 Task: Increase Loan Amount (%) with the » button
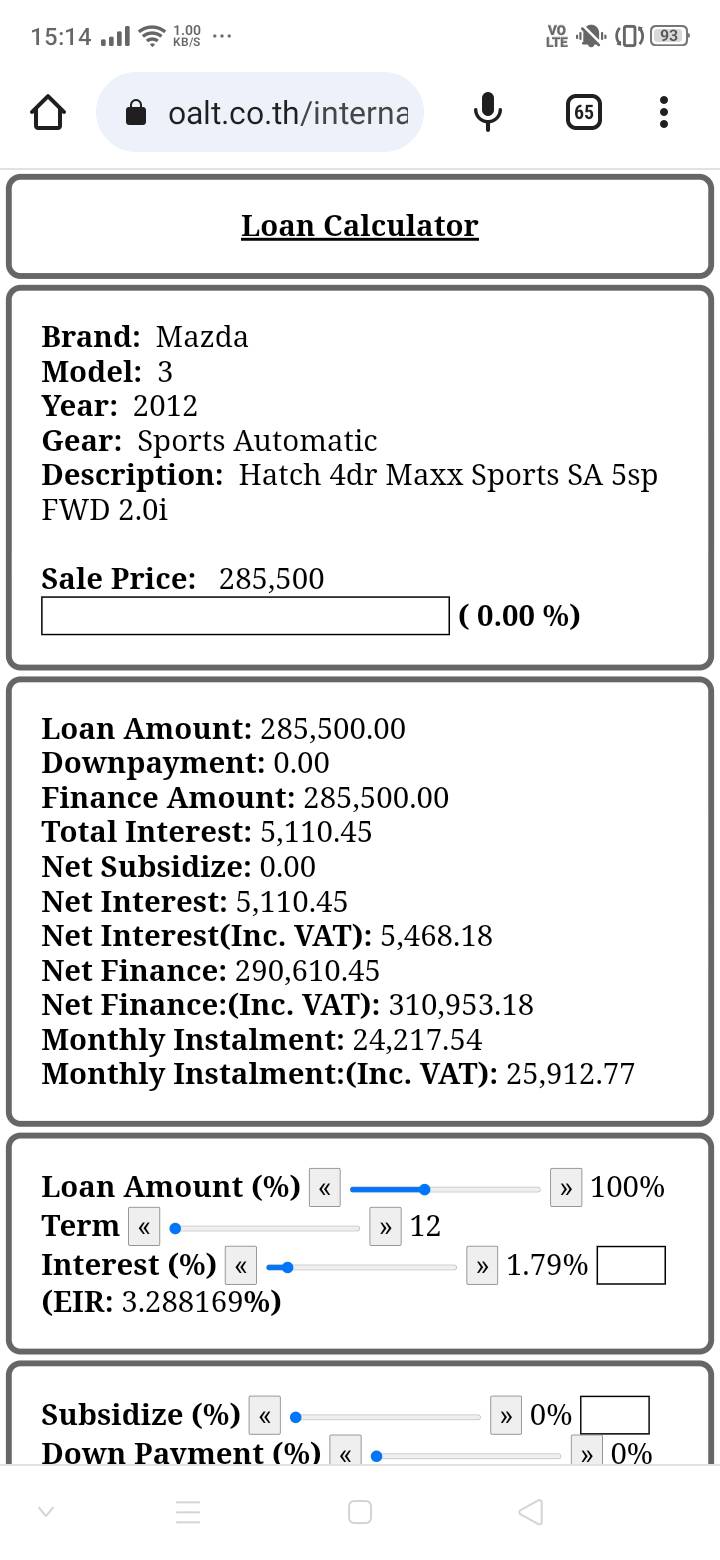[565, 1189]
